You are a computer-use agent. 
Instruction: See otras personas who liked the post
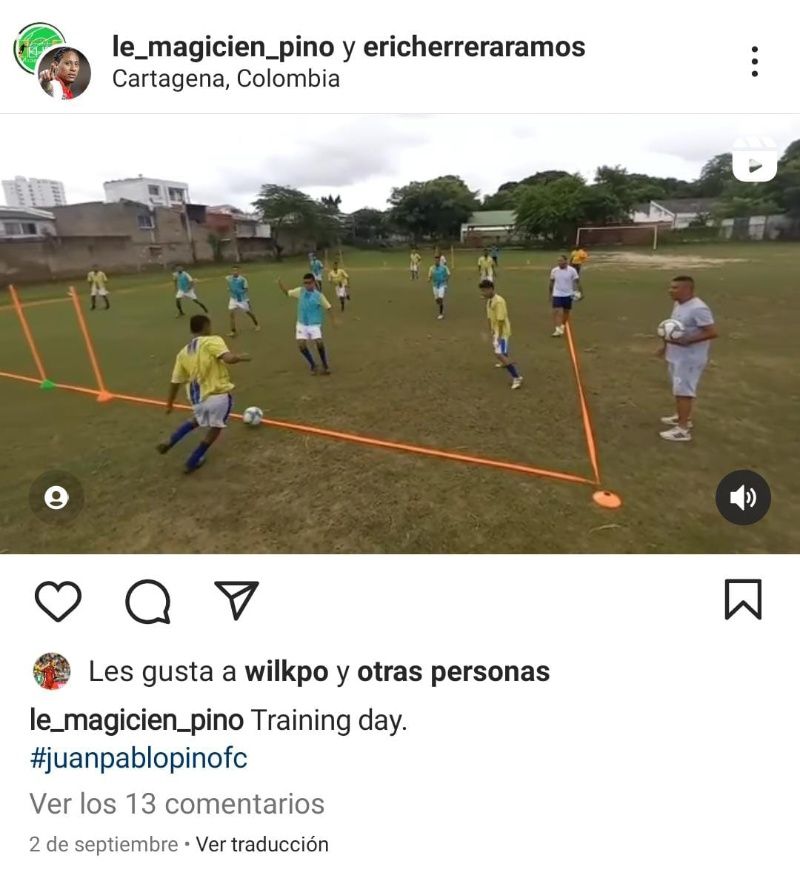453,671
